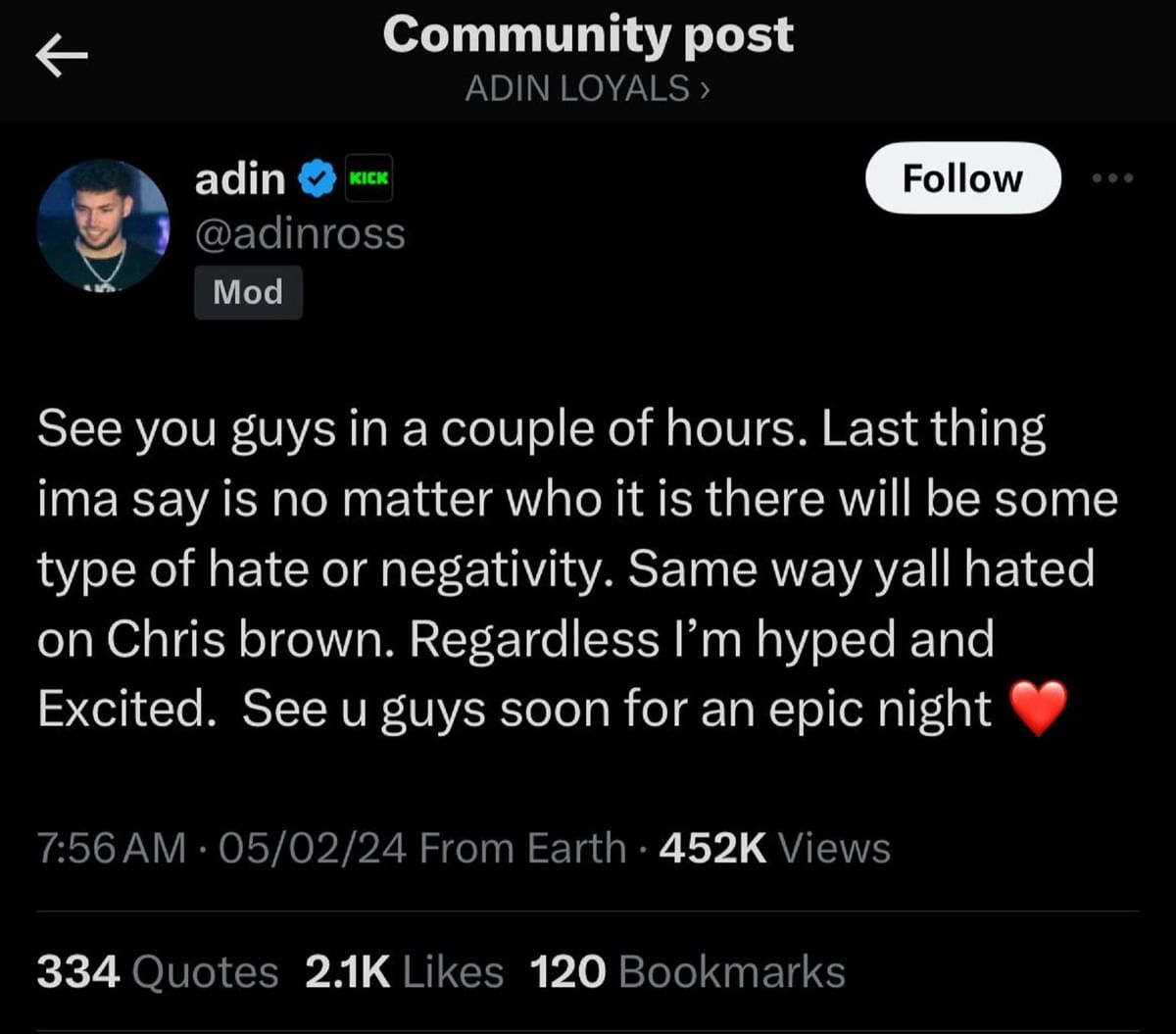The width and height of the screenshot is (1176, 1034).
Task: View the 334 Quotes list
Action: [x=158, y=972]
